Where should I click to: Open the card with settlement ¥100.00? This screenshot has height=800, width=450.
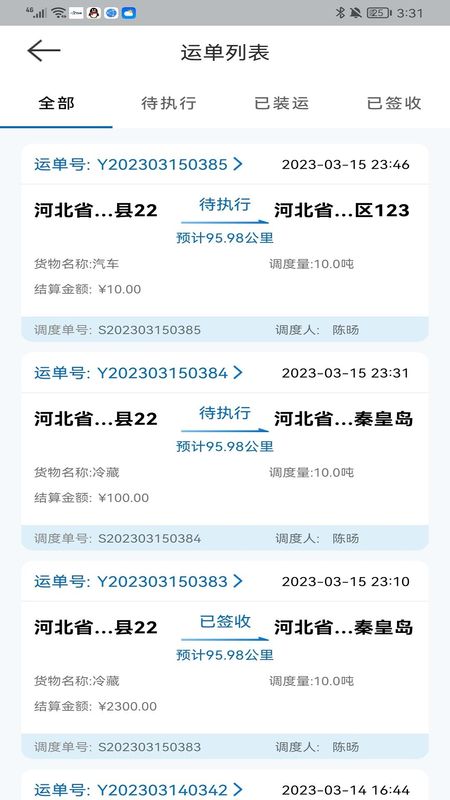click(x=224, y=452)
